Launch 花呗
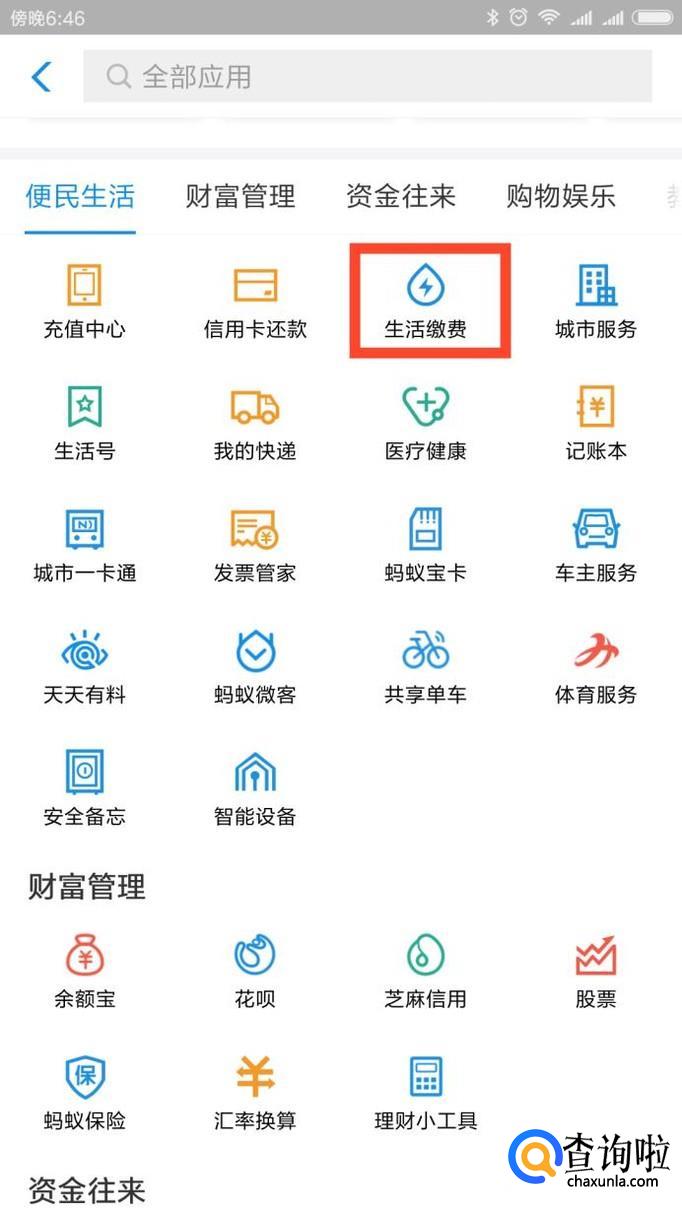 point(255,971)
